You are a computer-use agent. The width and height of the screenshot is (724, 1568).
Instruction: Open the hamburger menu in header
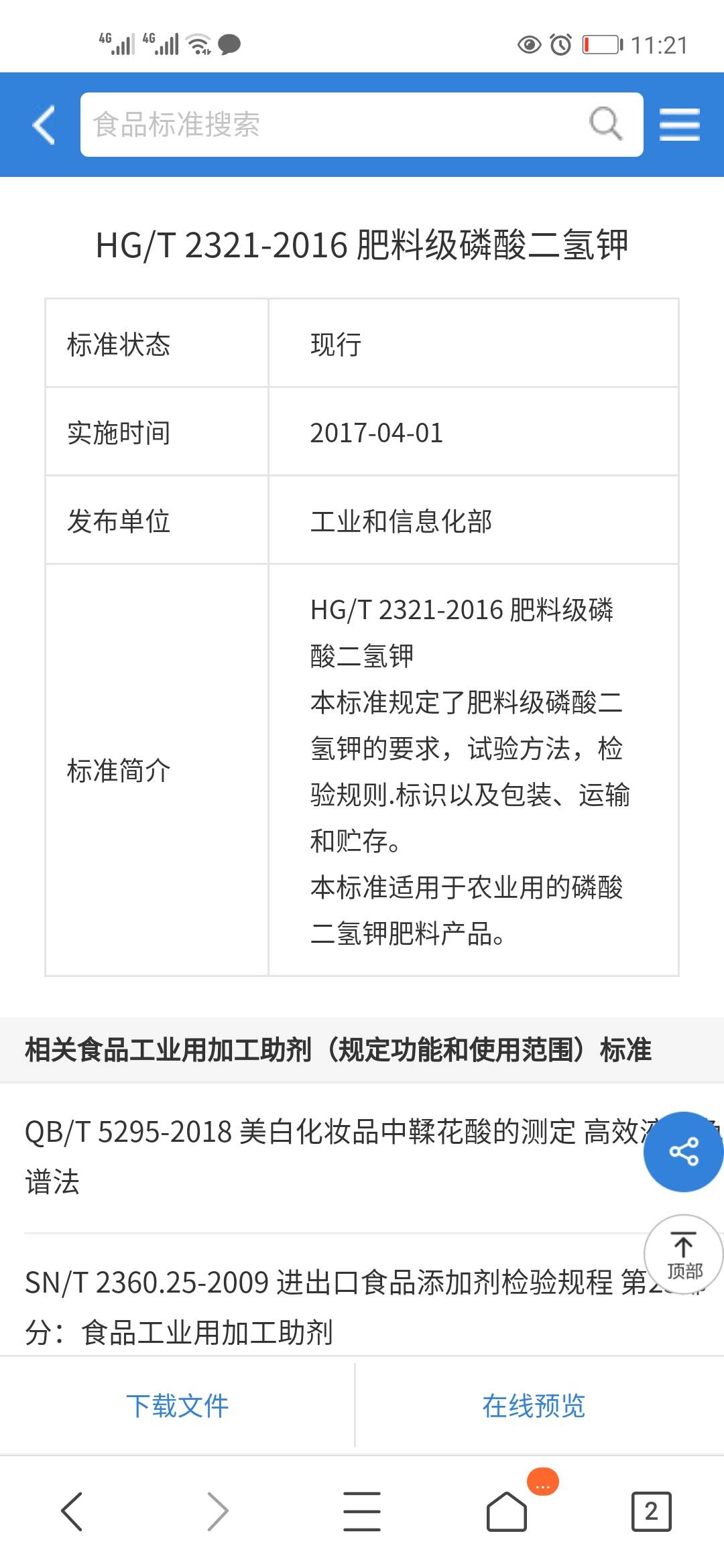tap(679, 125)
